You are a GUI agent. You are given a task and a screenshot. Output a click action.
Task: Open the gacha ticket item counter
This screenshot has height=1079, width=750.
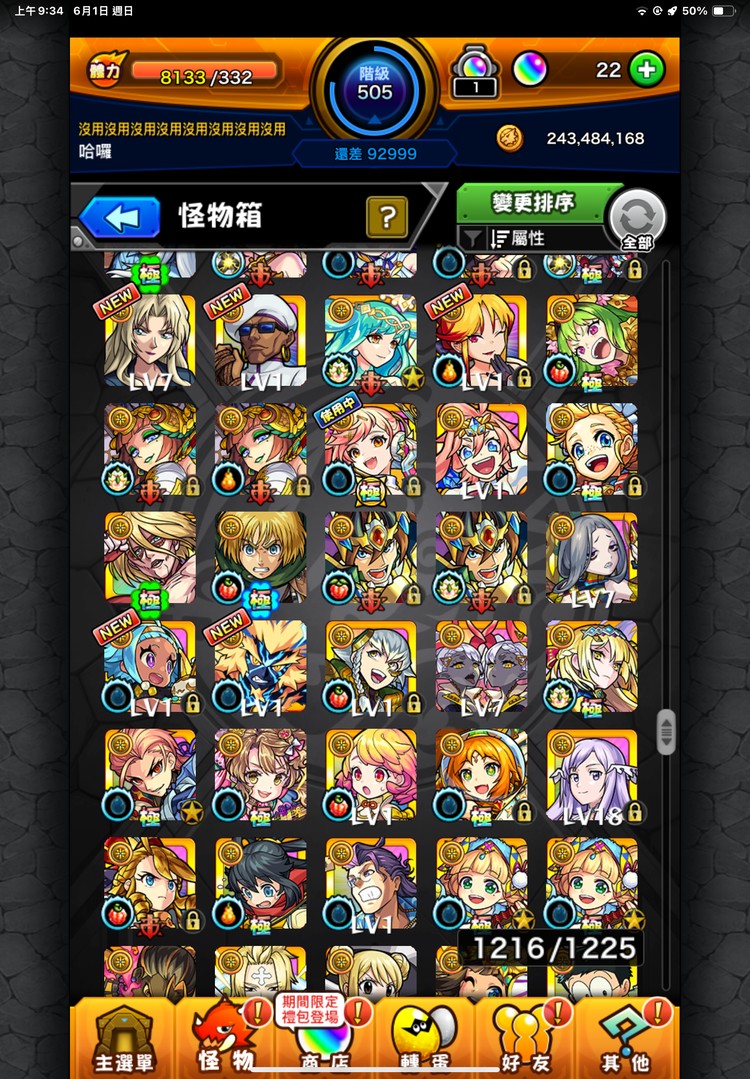(x=476, y=73)
